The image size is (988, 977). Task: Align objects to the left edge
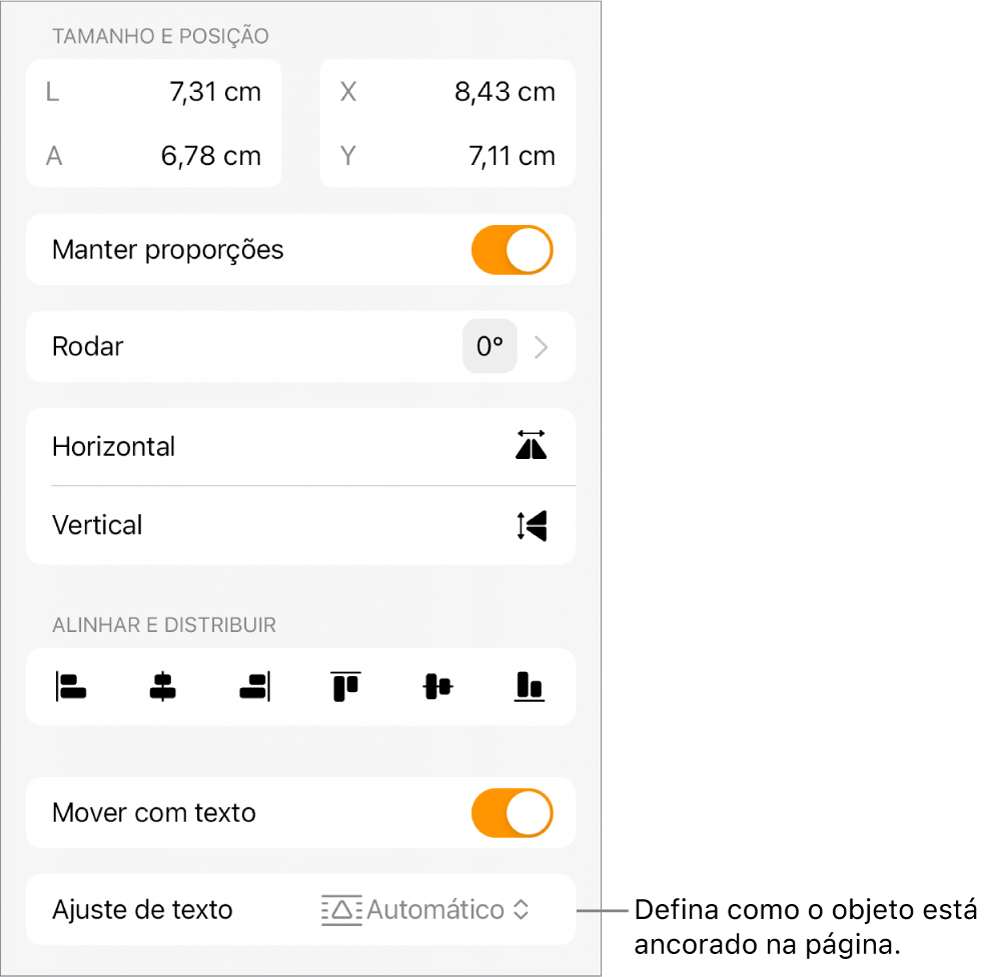pyautogui.click(x=71, y=686)
